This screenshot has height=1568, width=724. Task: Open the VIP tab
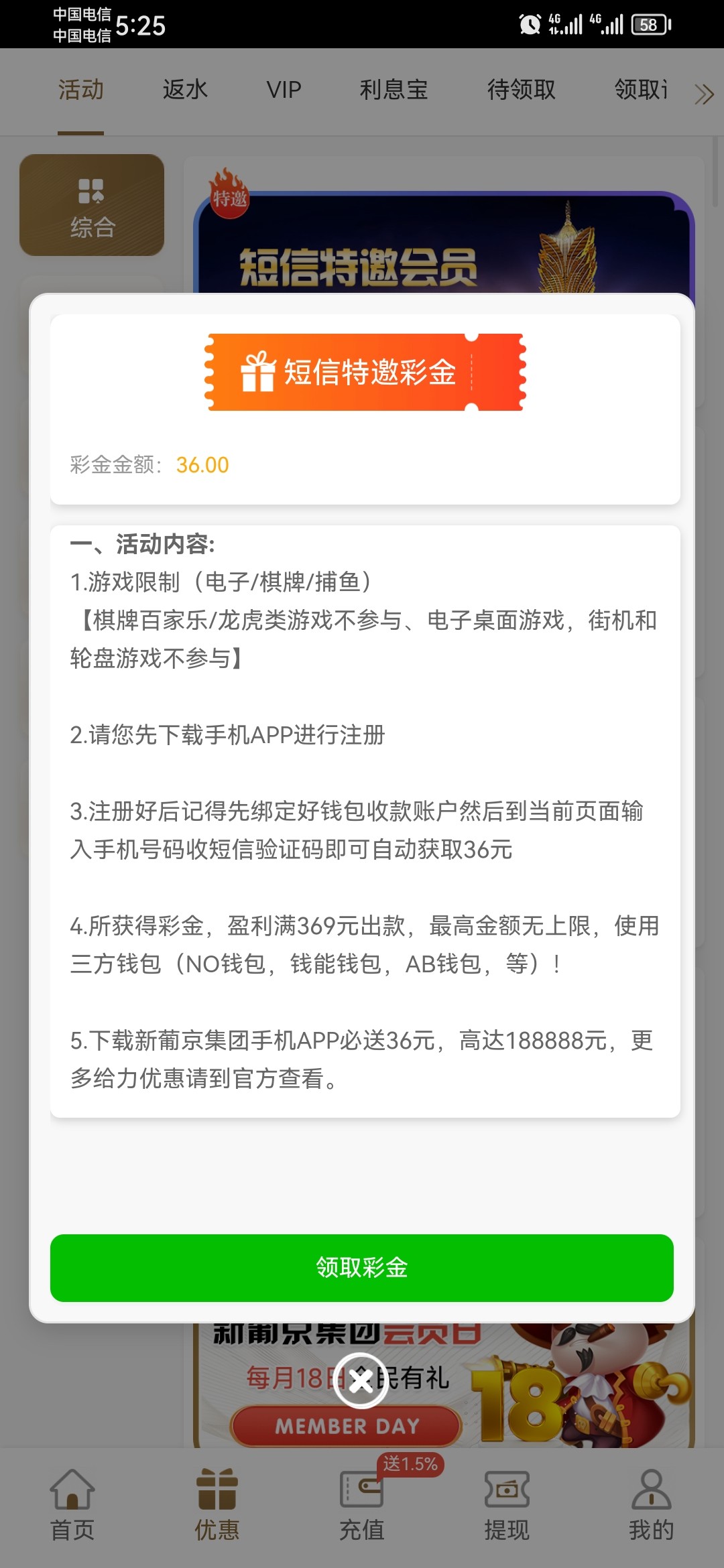(284, 90)
